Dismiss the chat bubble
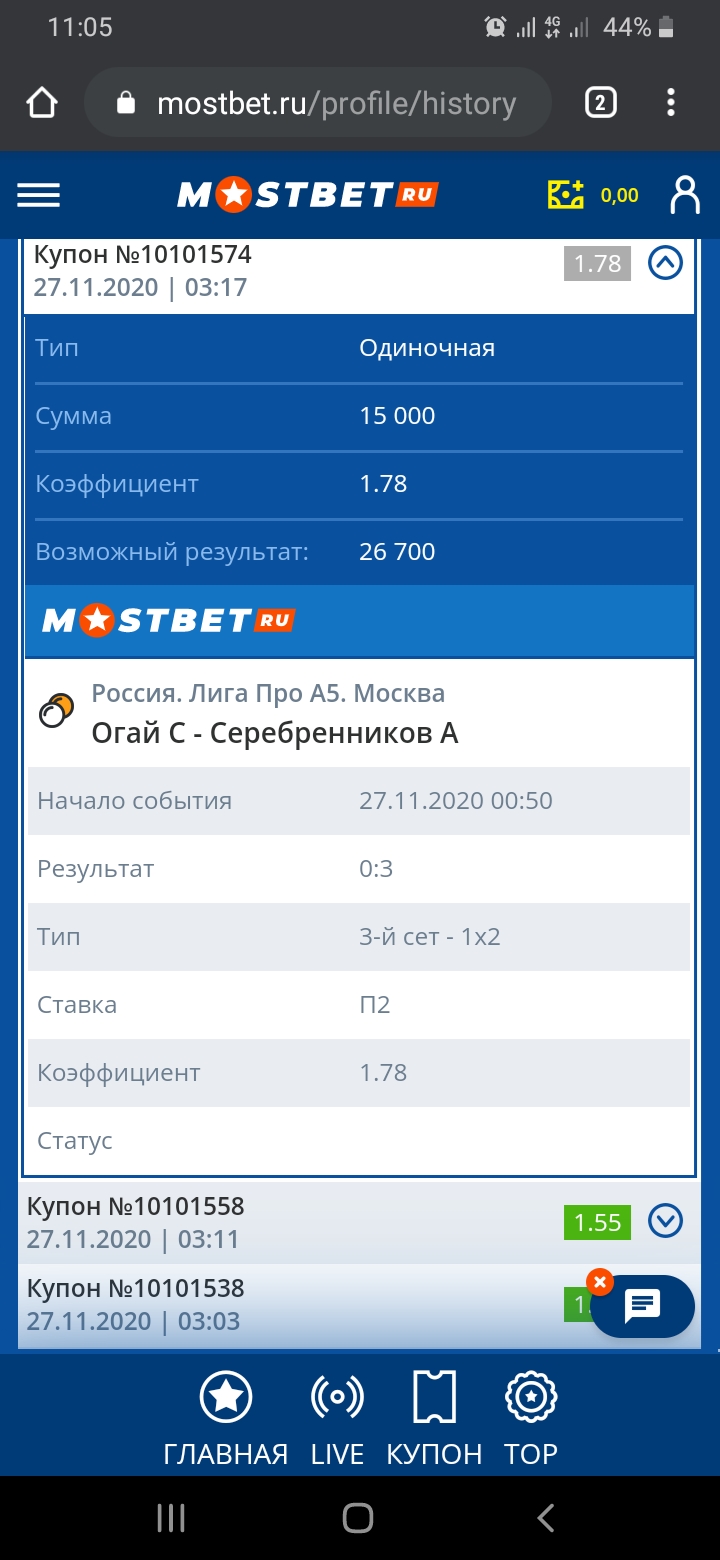 [599, 1281]
